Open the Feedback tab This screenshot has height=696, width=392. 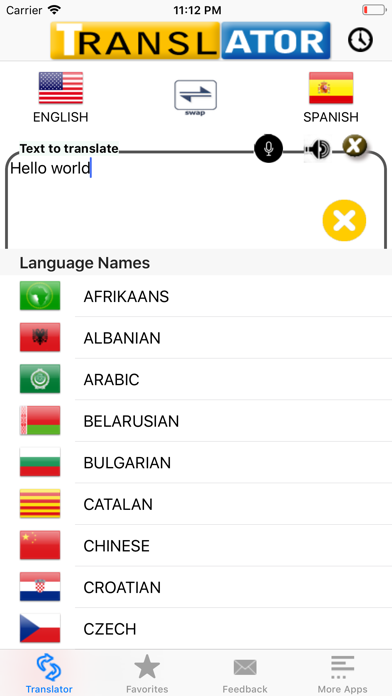[245, 674]
